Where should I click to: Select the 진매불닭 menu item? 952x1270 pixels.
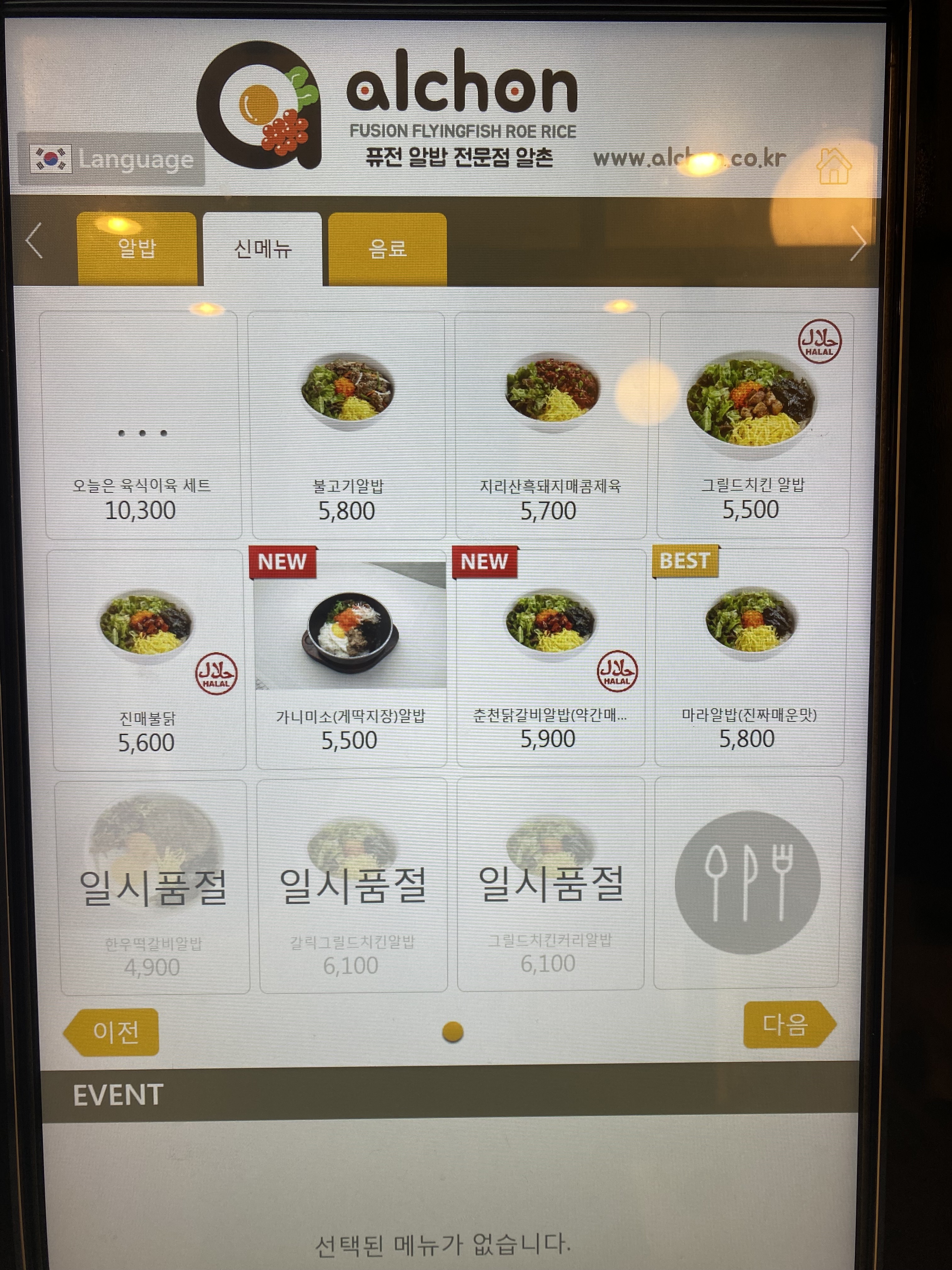(x=148, y=660)
